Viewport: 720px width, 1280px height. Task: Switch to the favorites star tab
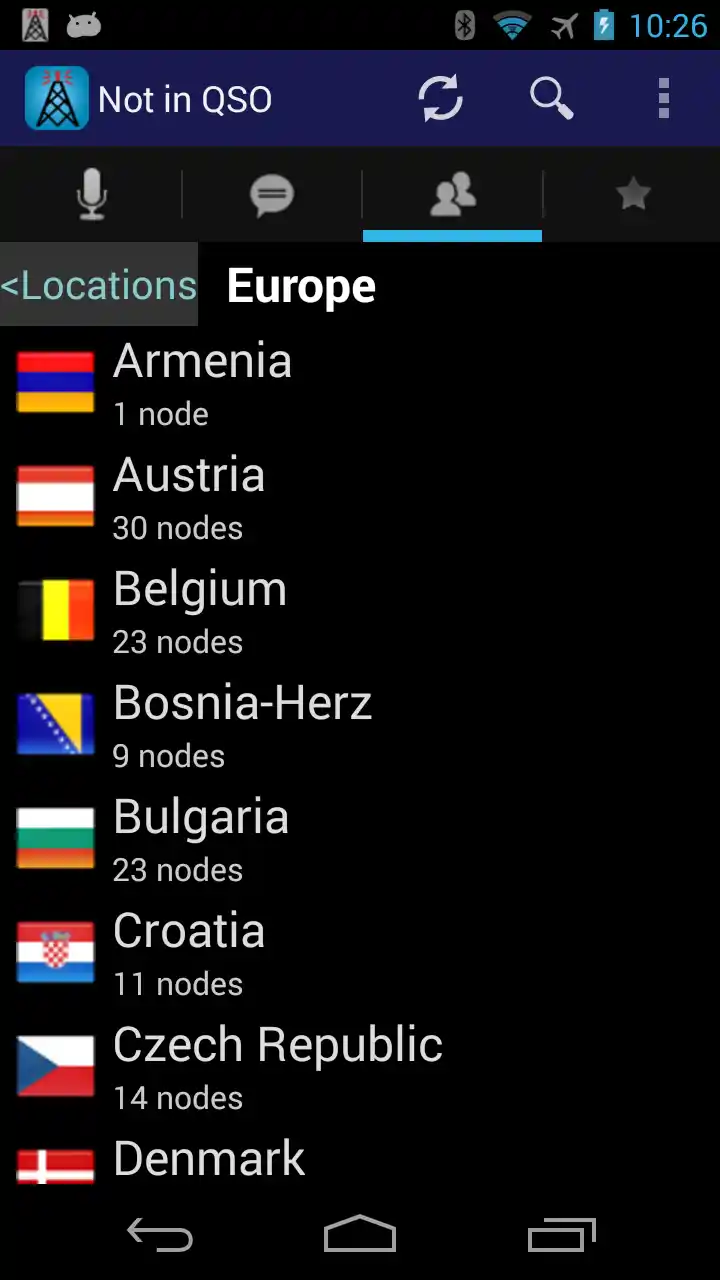point(633,194)
